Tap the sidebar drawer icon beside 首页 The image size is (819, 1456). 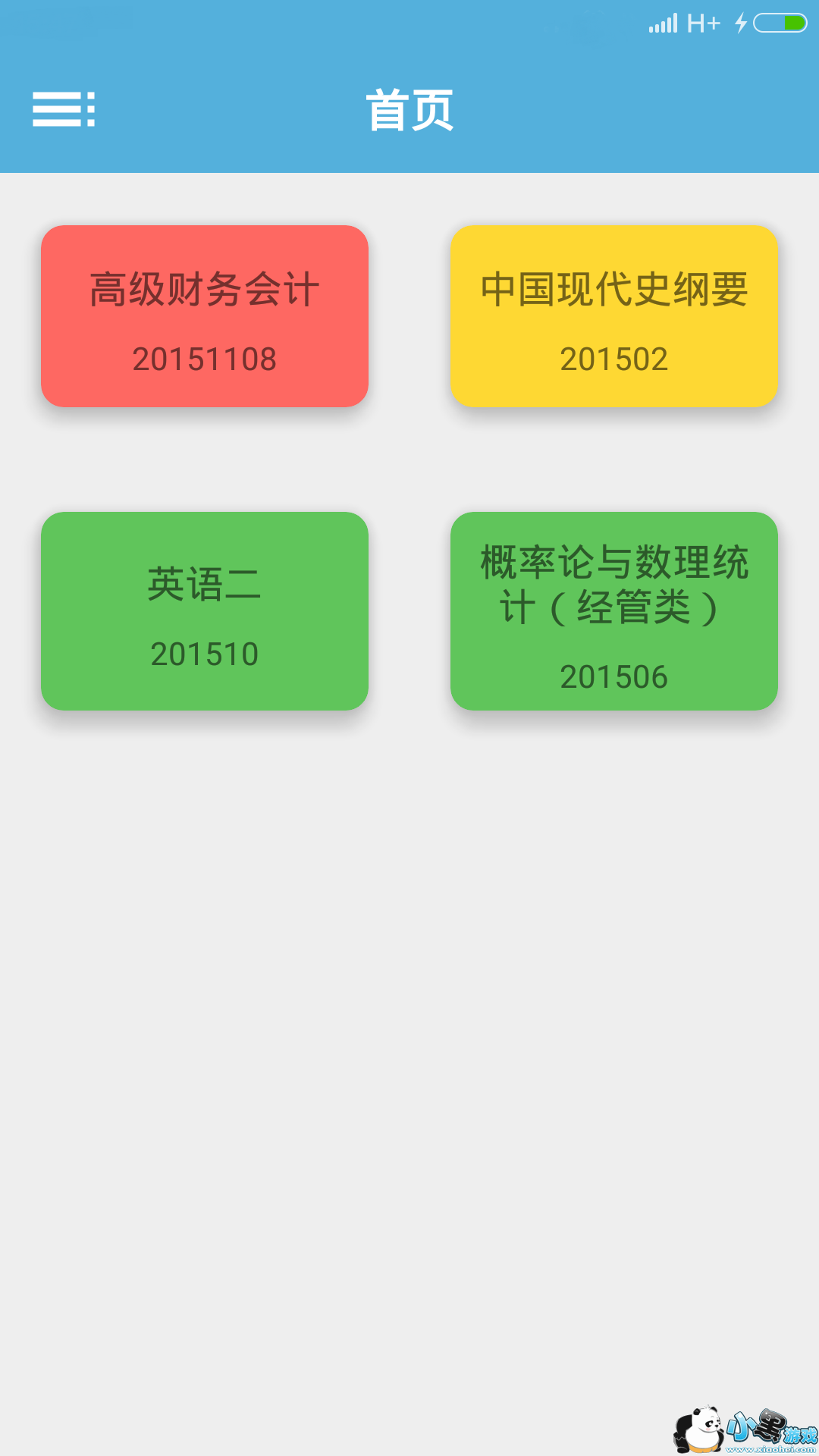64,108
